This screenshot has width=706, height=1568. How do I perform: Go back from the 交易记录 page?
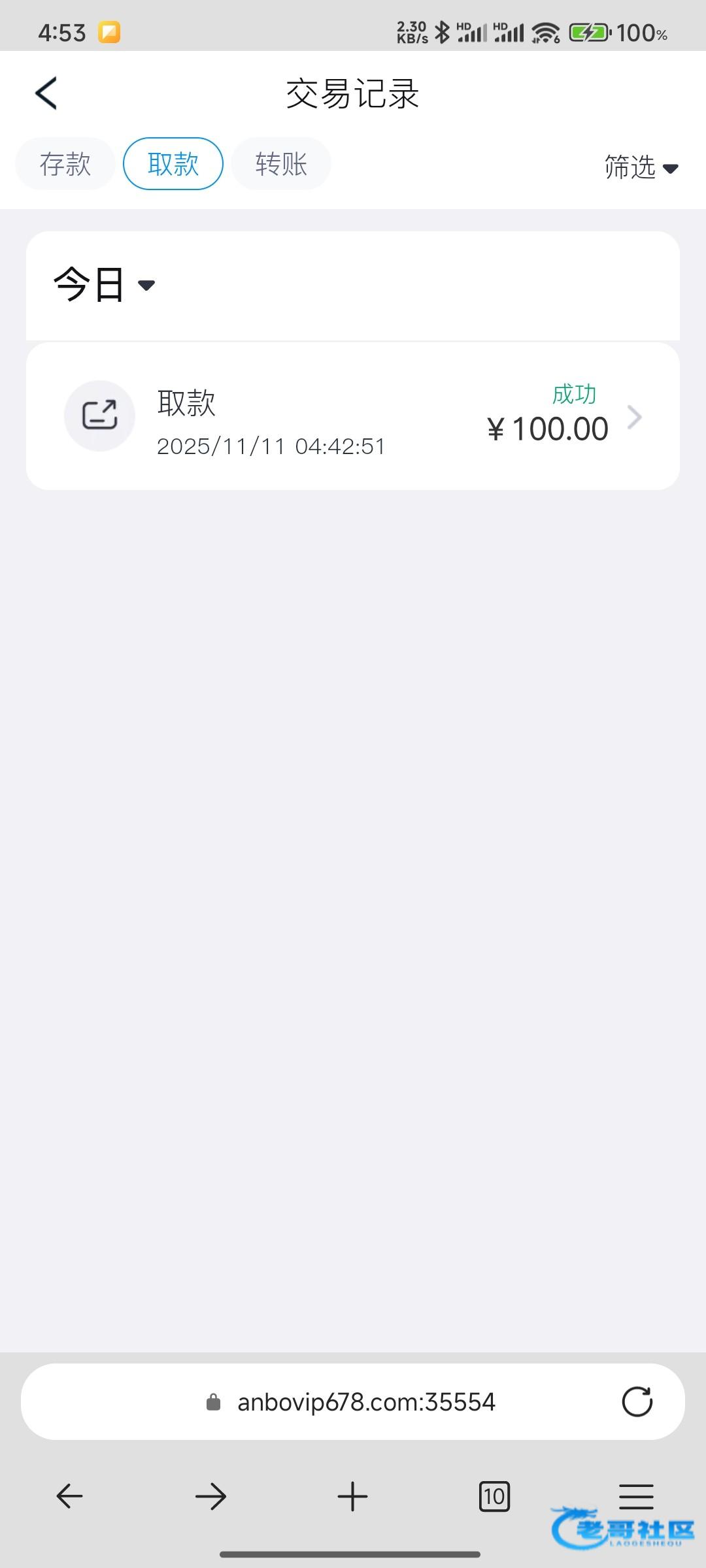pos(46,93)
